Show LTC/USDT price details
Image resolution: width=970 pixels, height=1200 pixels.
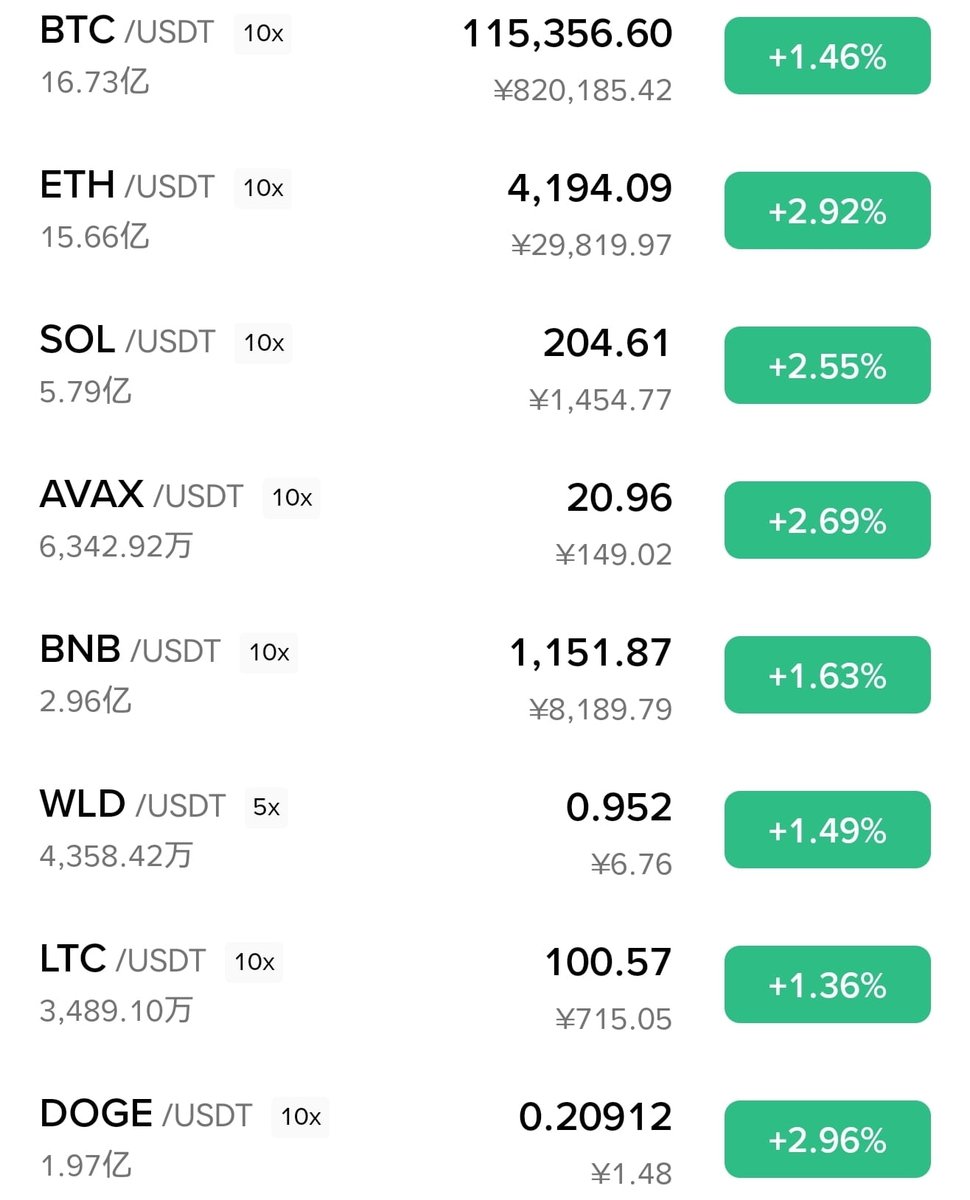[x=122, y=961]
